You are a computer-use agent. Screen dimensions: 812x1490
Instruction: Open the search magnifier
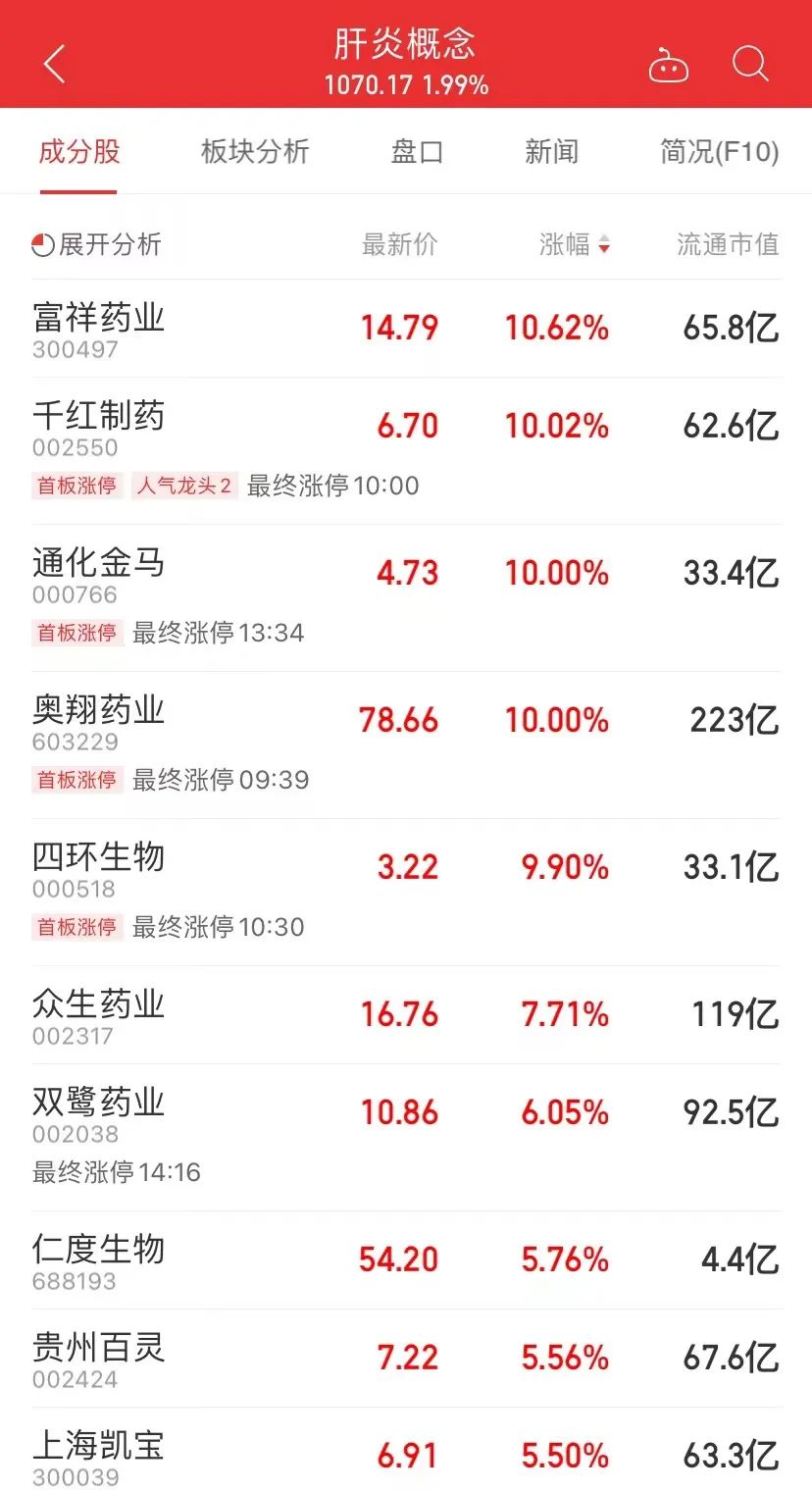[x=750, y=65]
